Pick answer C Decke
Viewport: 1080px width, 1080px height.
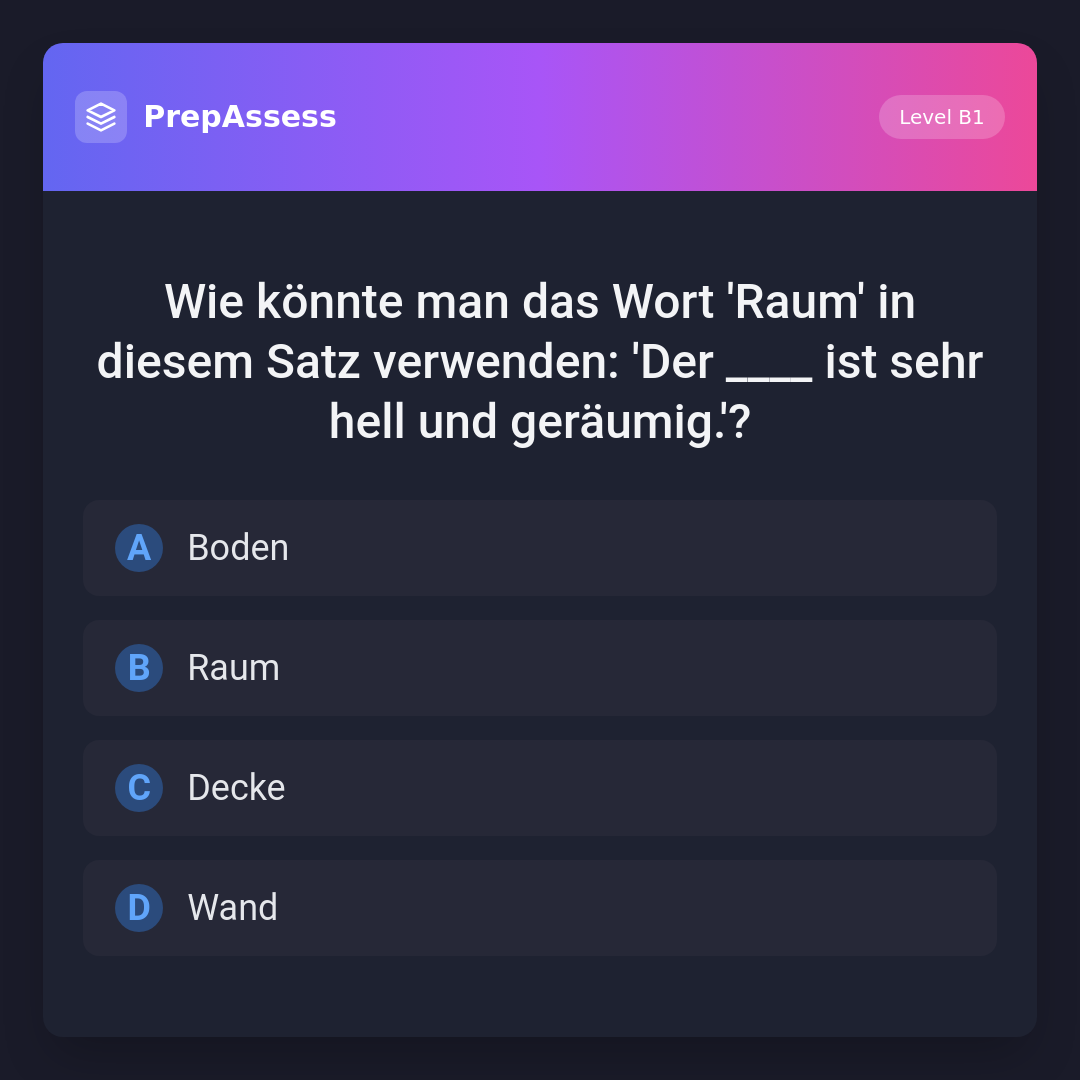click(540, 788)
